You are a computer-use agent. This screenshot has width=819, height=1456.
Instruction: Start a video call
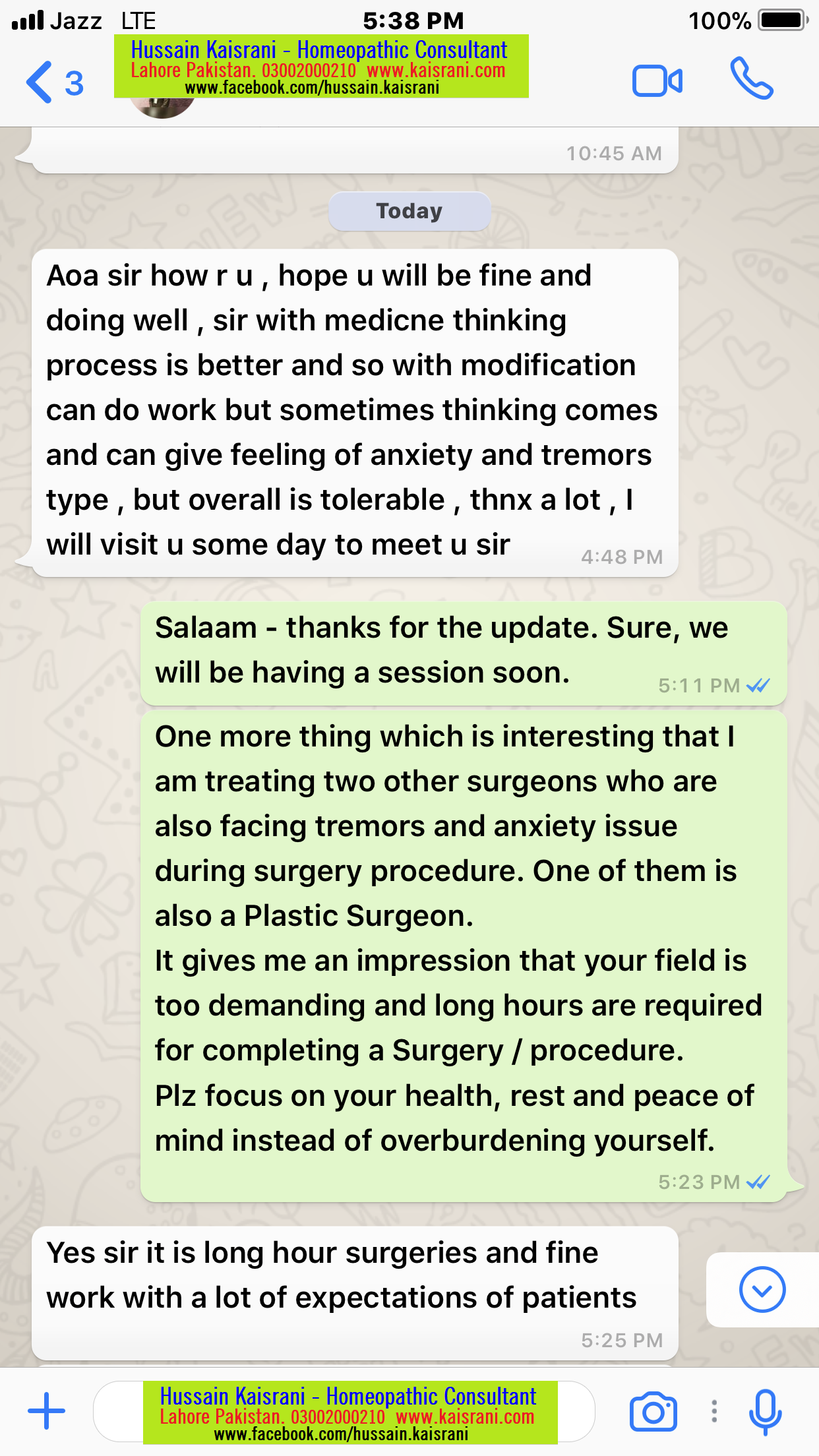tap(657, 82)
